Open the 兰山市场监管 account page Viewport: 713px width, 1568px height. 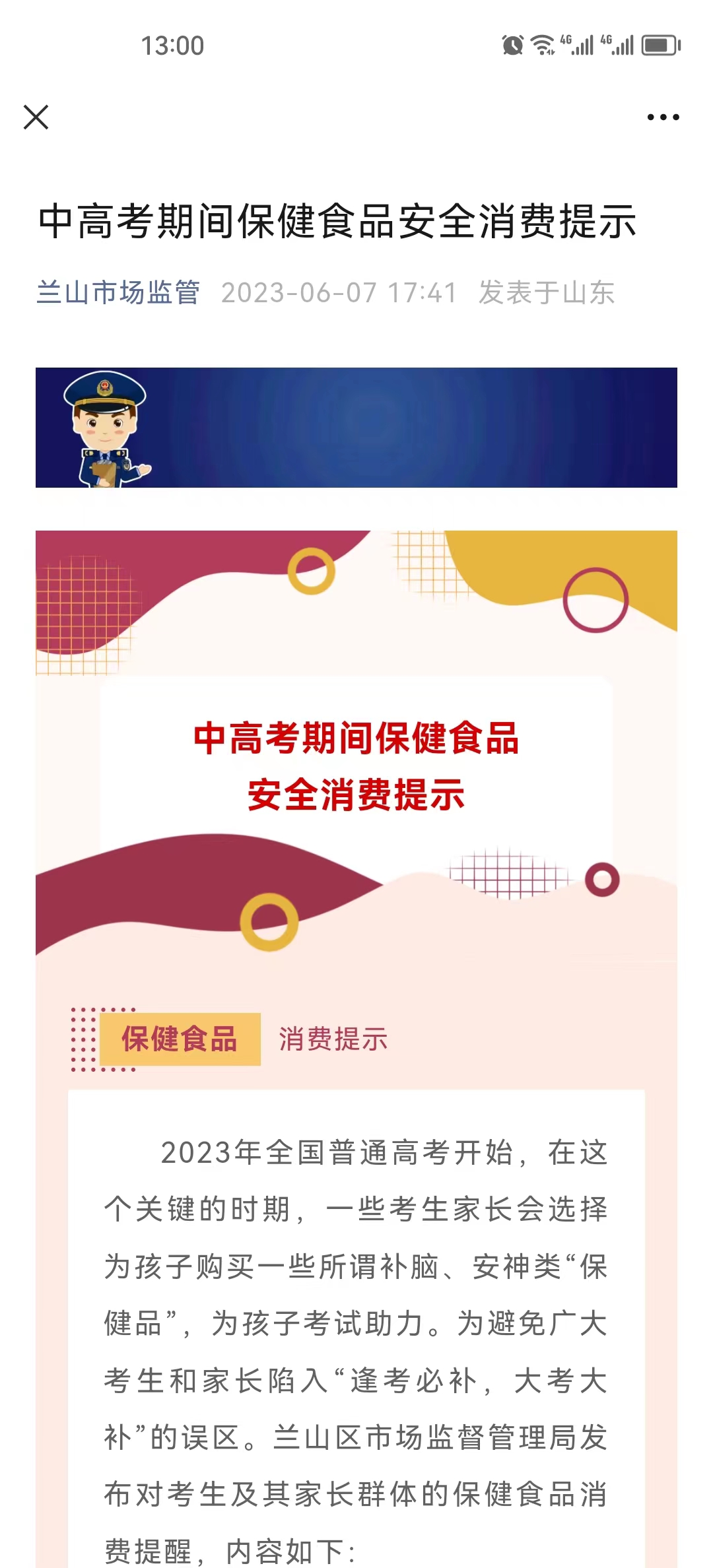(118, 292)
